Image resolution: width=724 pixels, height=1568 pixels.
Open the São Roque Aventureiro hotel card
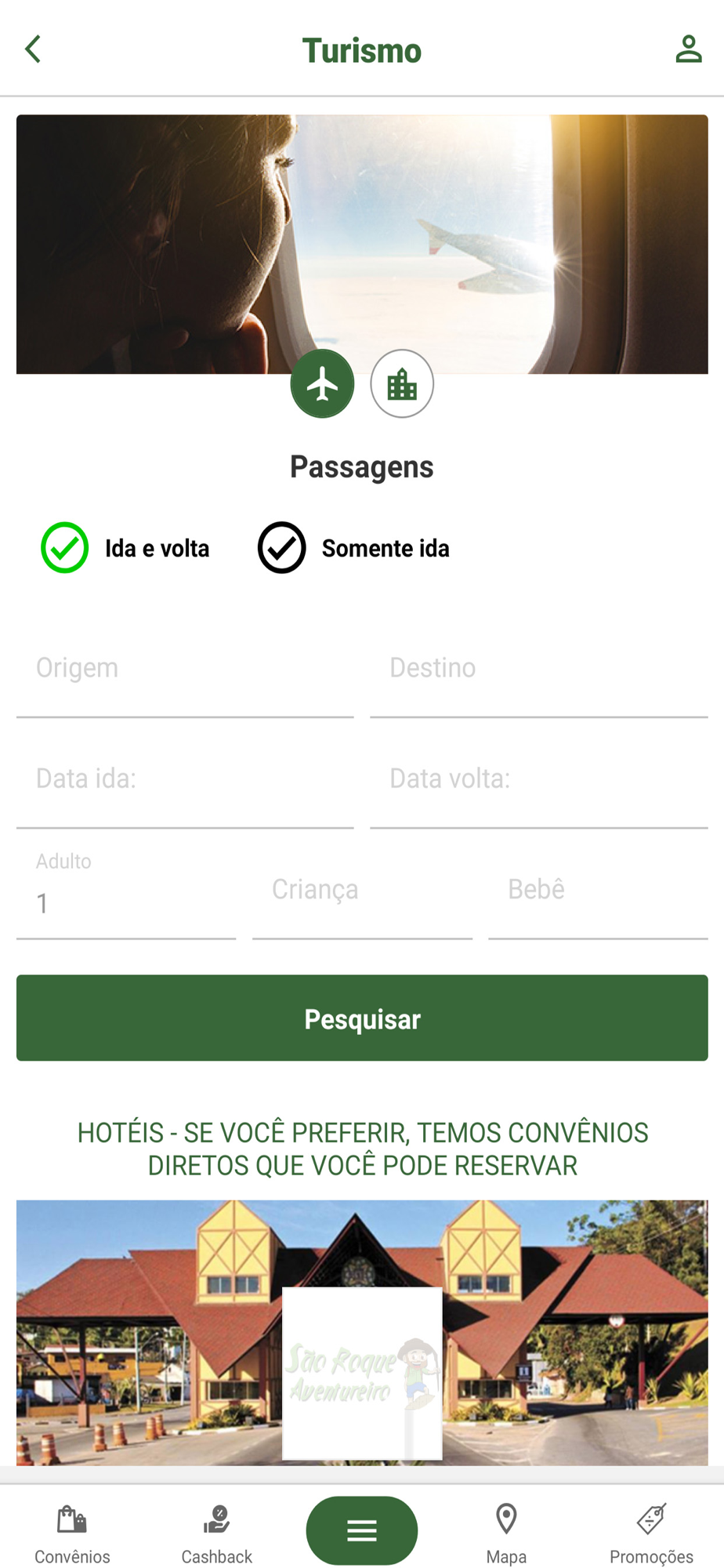[362, 1333]
